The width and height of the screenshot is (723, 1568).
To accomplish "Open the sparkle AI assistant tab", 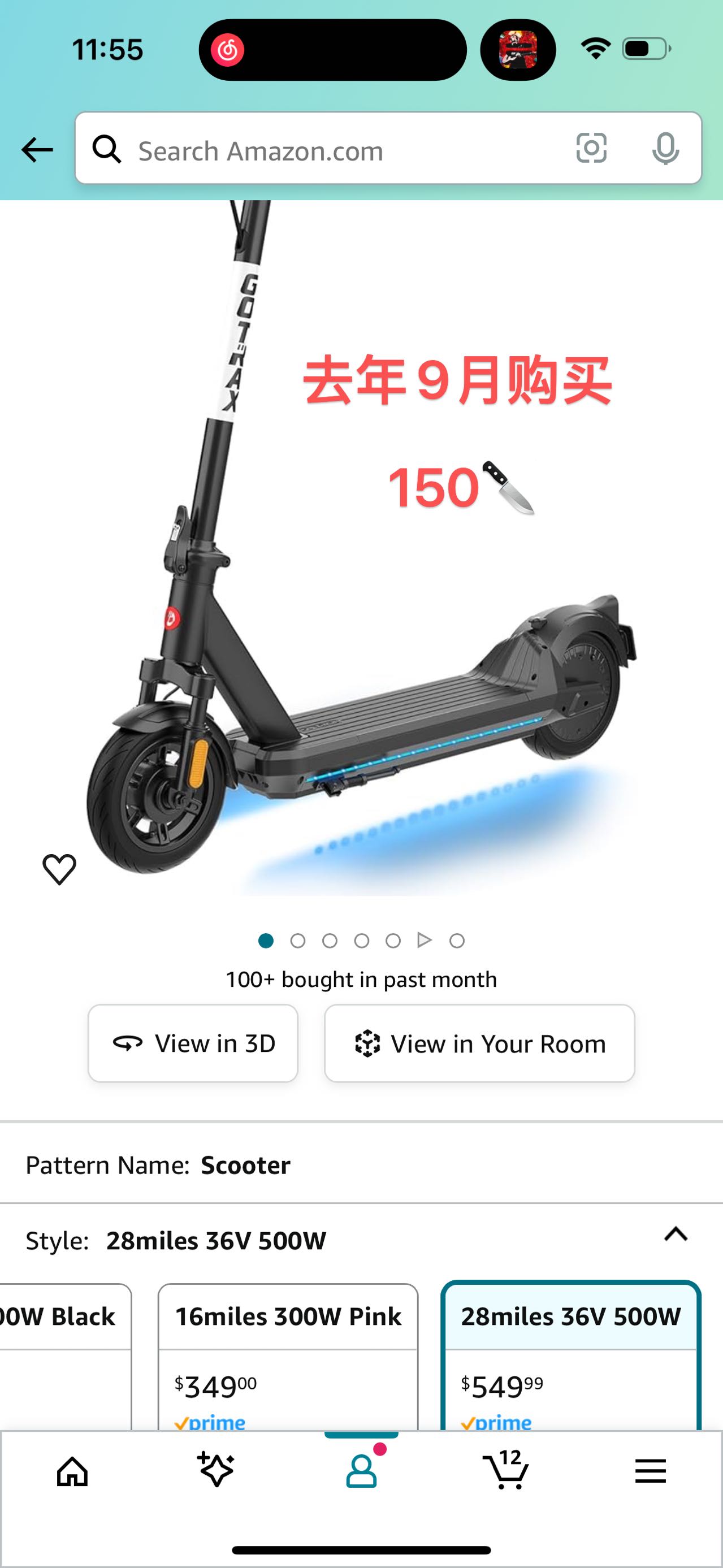I will coord(216,1471).
